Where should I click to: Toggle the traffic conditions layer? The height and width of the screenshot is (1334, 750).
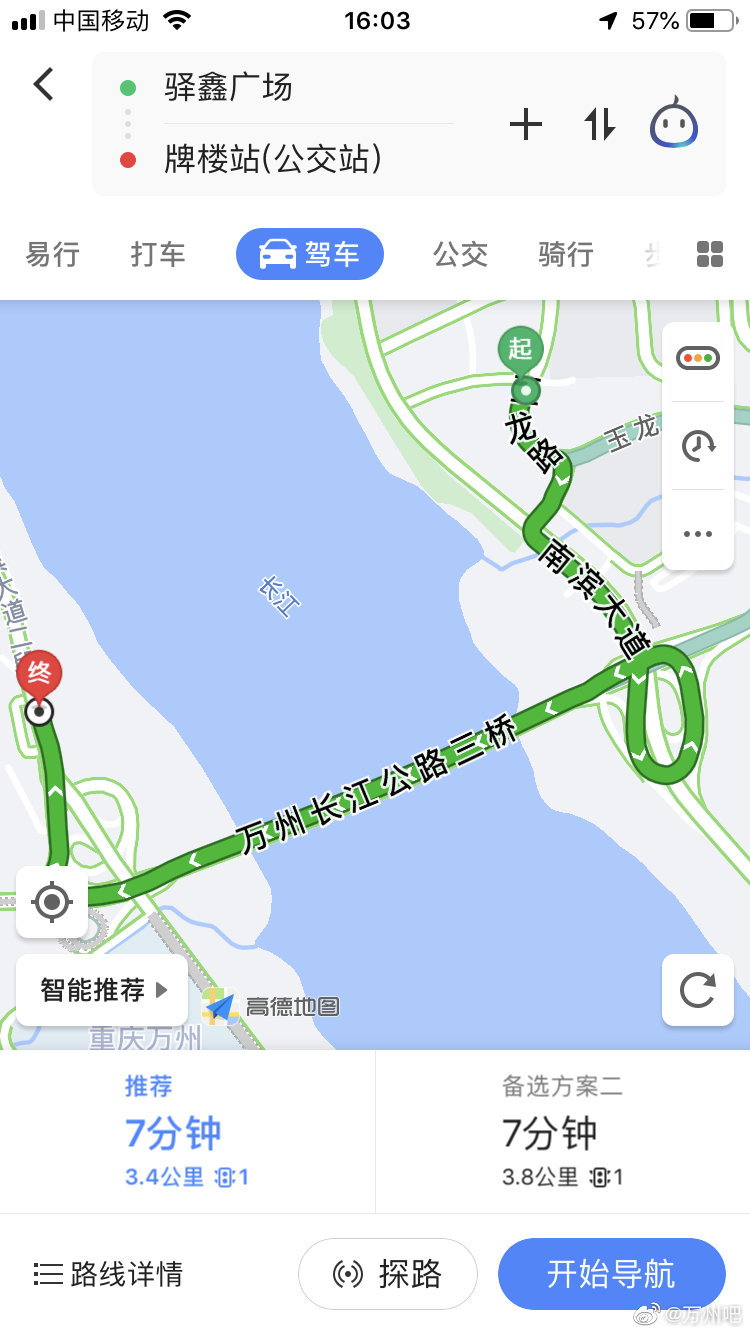tap(697, 358)
